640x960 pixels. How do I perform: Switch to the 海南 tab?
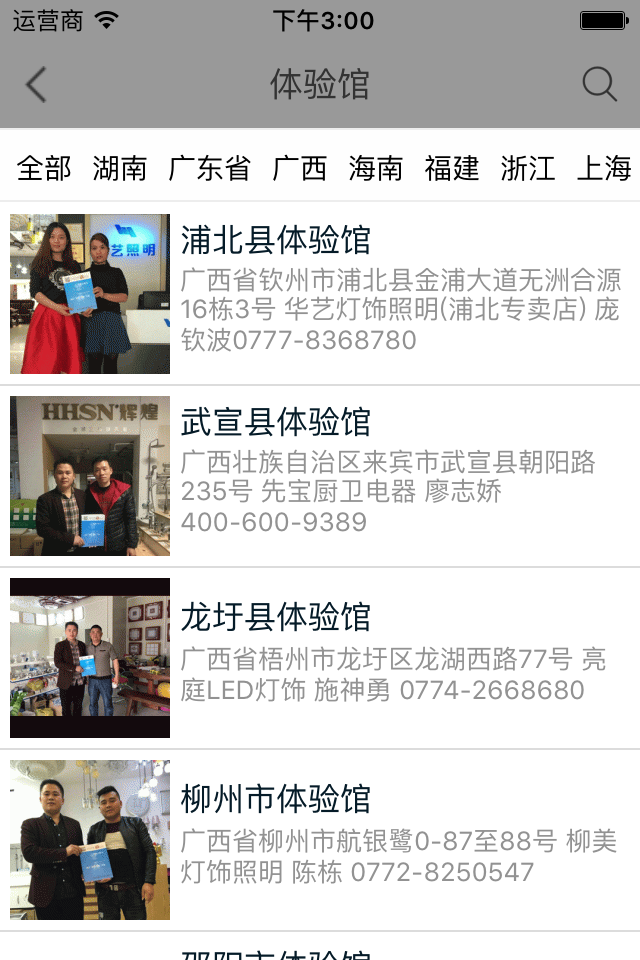[x=376, y=168]
